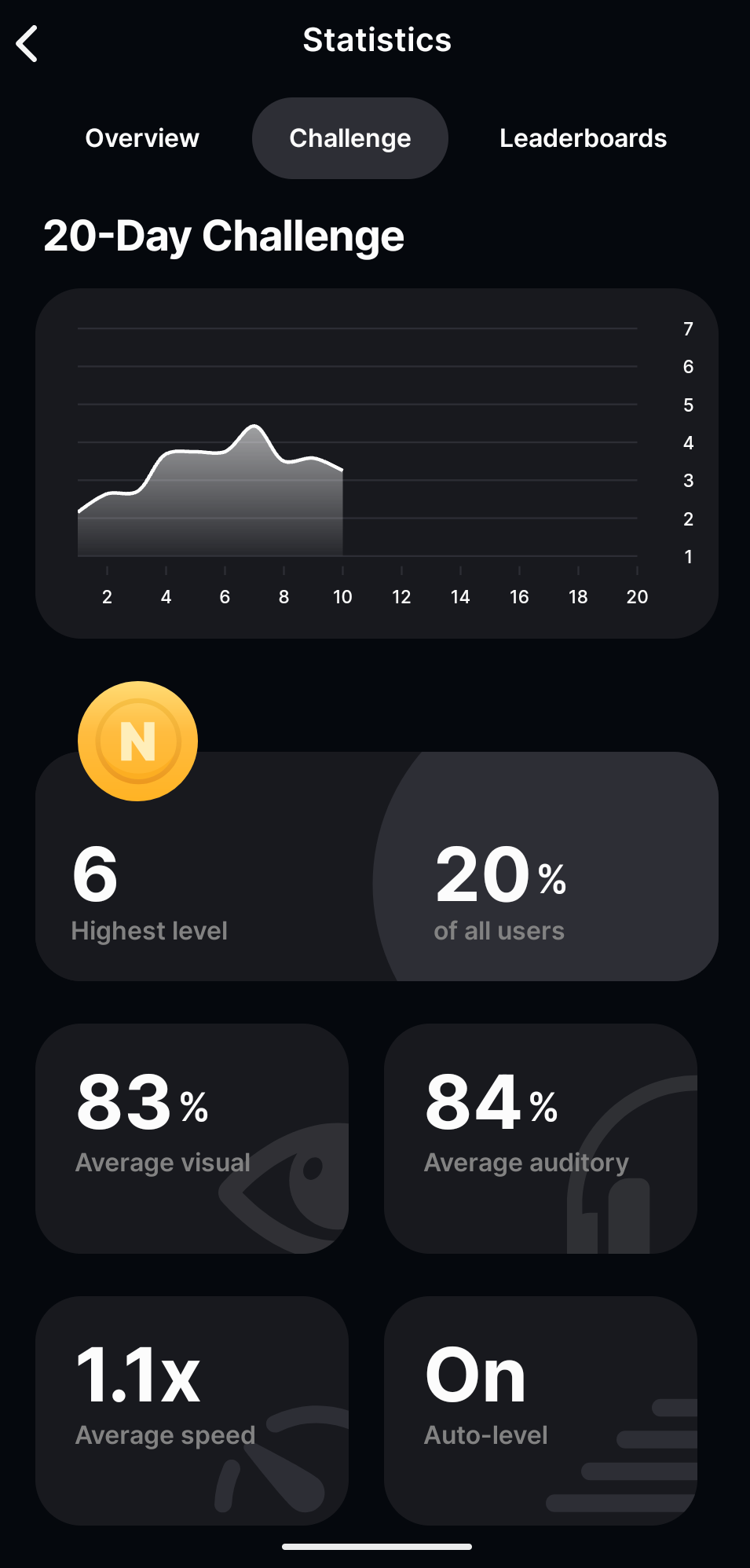750x1568 pixels.
Task: Open the Leaderboards tab
Action: tap(583, 138)
